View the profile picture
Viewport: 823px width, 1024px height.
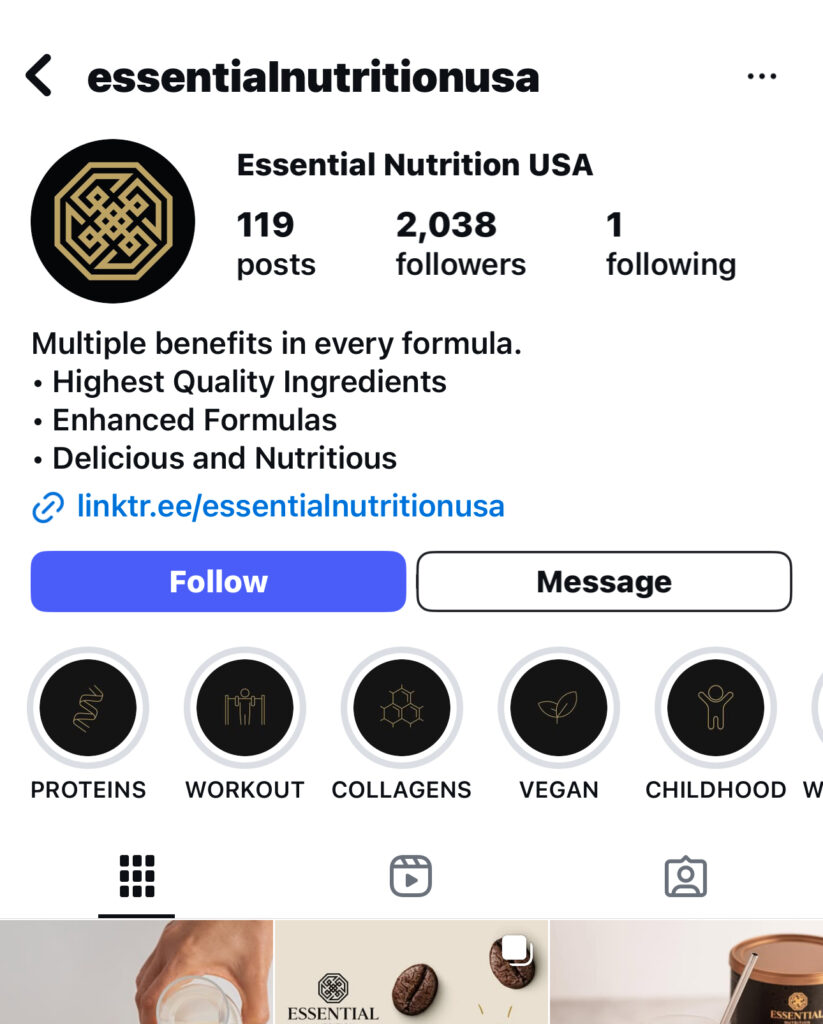(112, 221)
